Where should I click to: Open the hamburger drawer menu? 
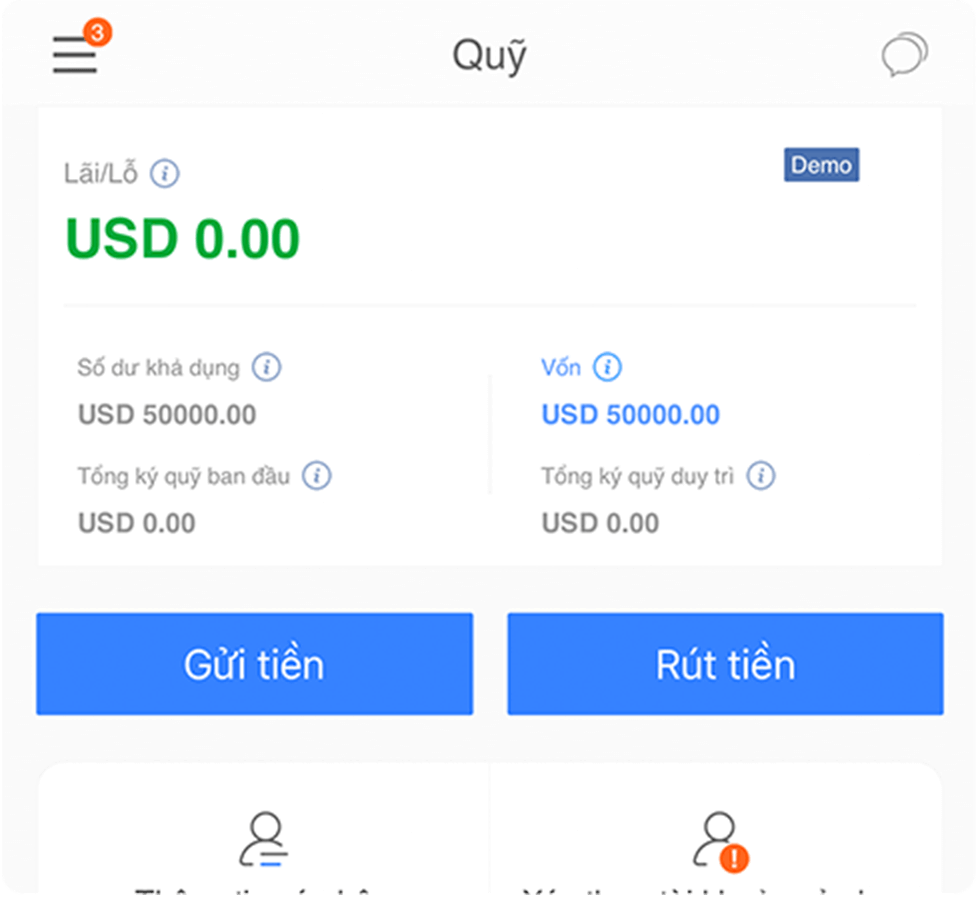click(x=75, y=54)
